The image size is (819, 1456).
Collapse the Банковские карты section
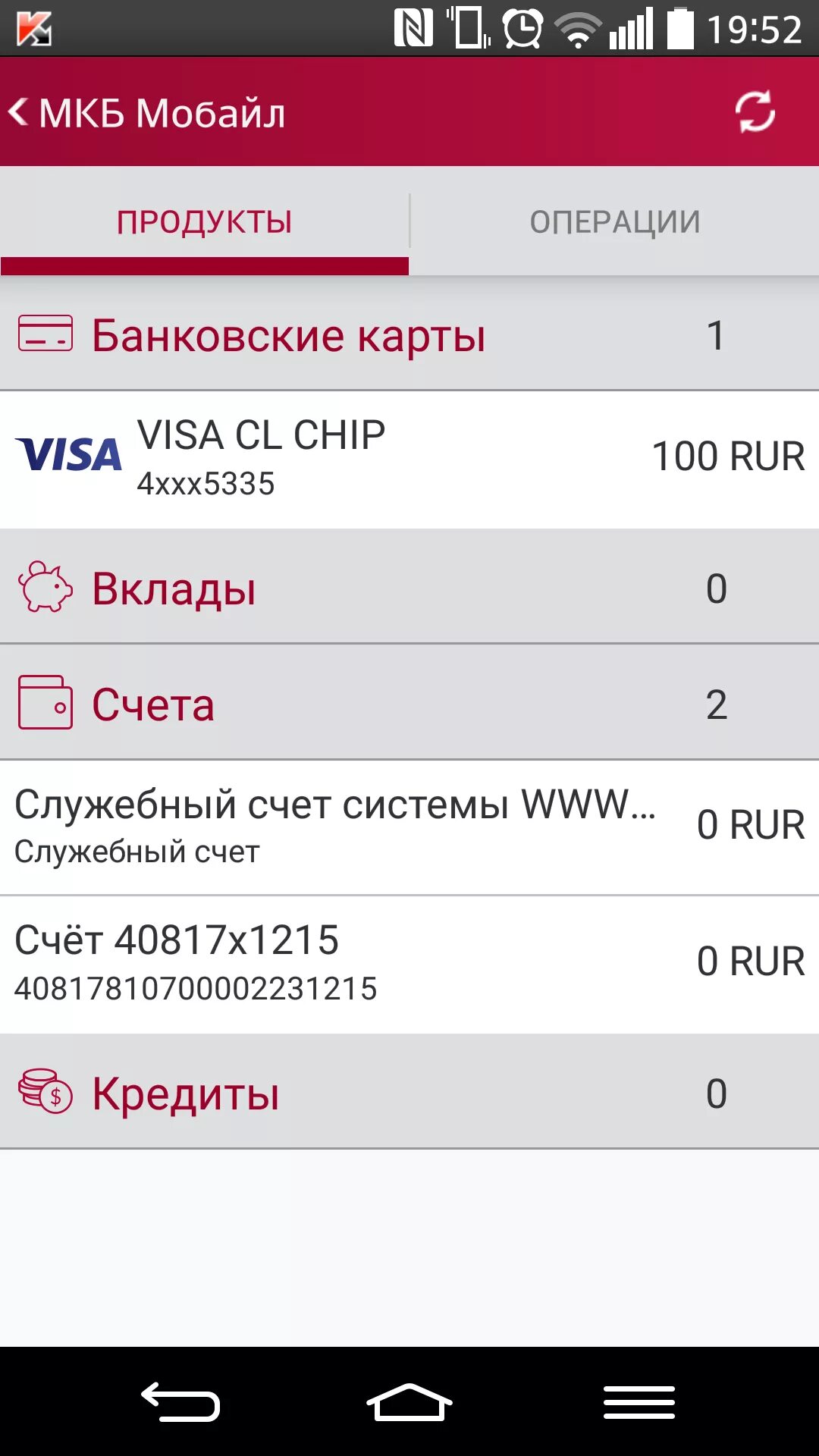pyautogui.click(x=409, y=334)
